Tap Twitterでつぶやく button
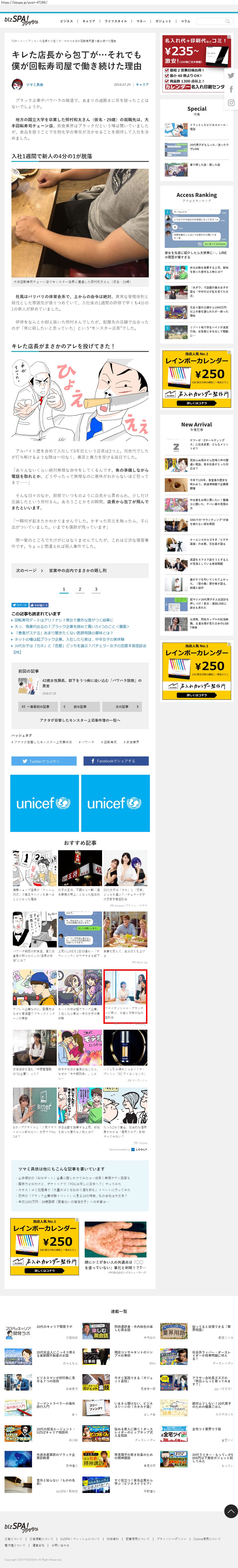 tap(44, 761)
